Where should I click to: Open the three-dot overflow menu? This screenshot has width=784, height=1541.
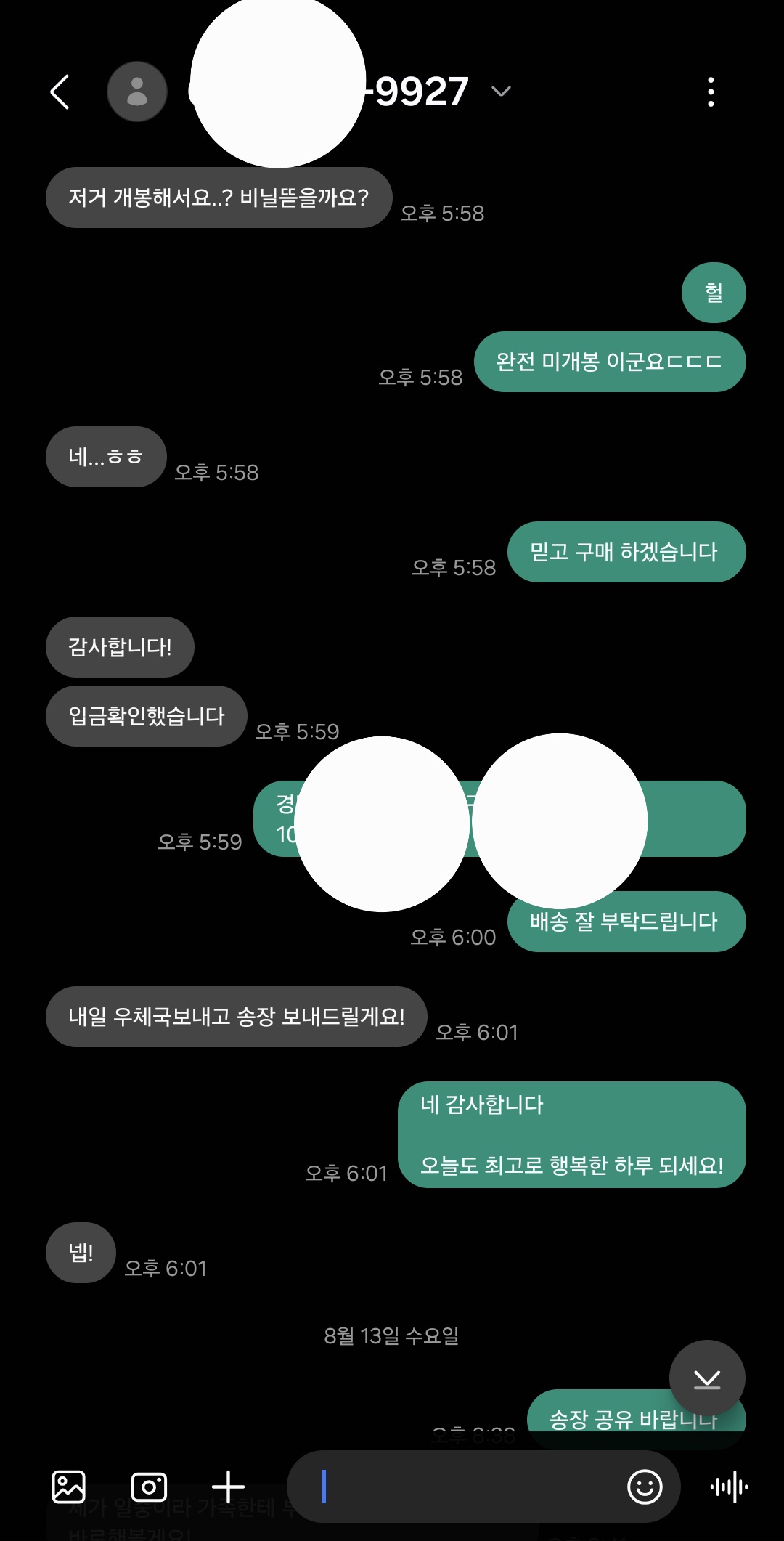711,92
